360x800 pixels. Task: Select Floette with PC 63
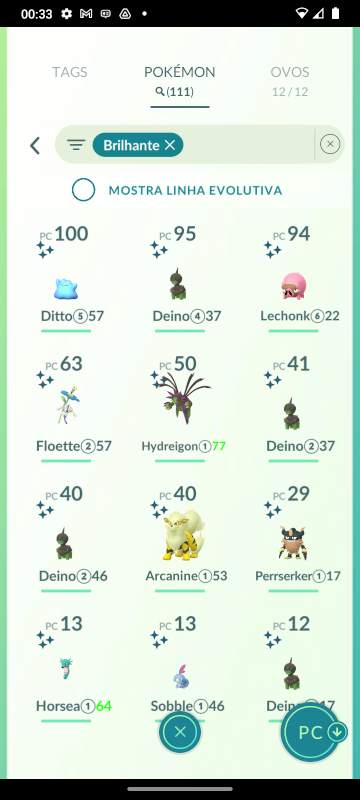tap(66, 408)
